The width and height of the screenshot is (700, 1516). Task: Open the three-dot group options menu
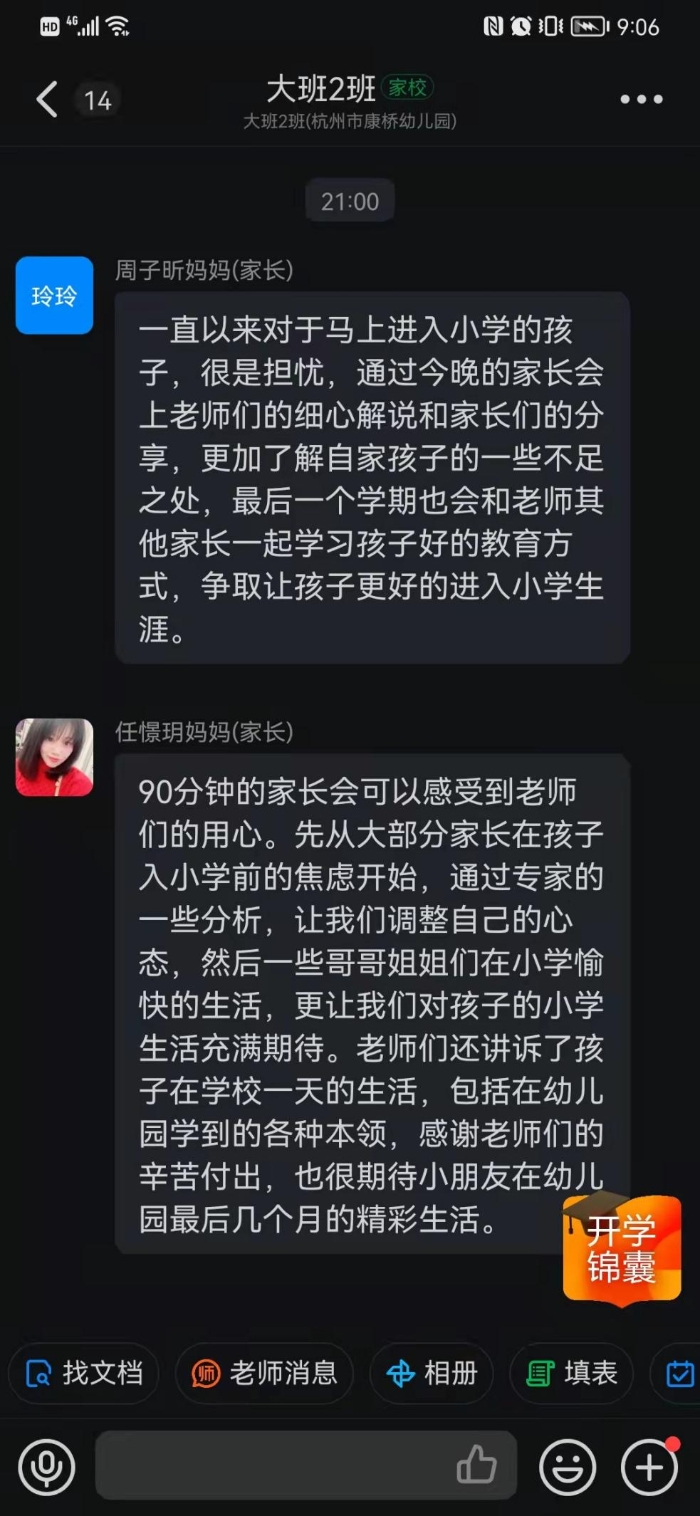coord(641,99)
